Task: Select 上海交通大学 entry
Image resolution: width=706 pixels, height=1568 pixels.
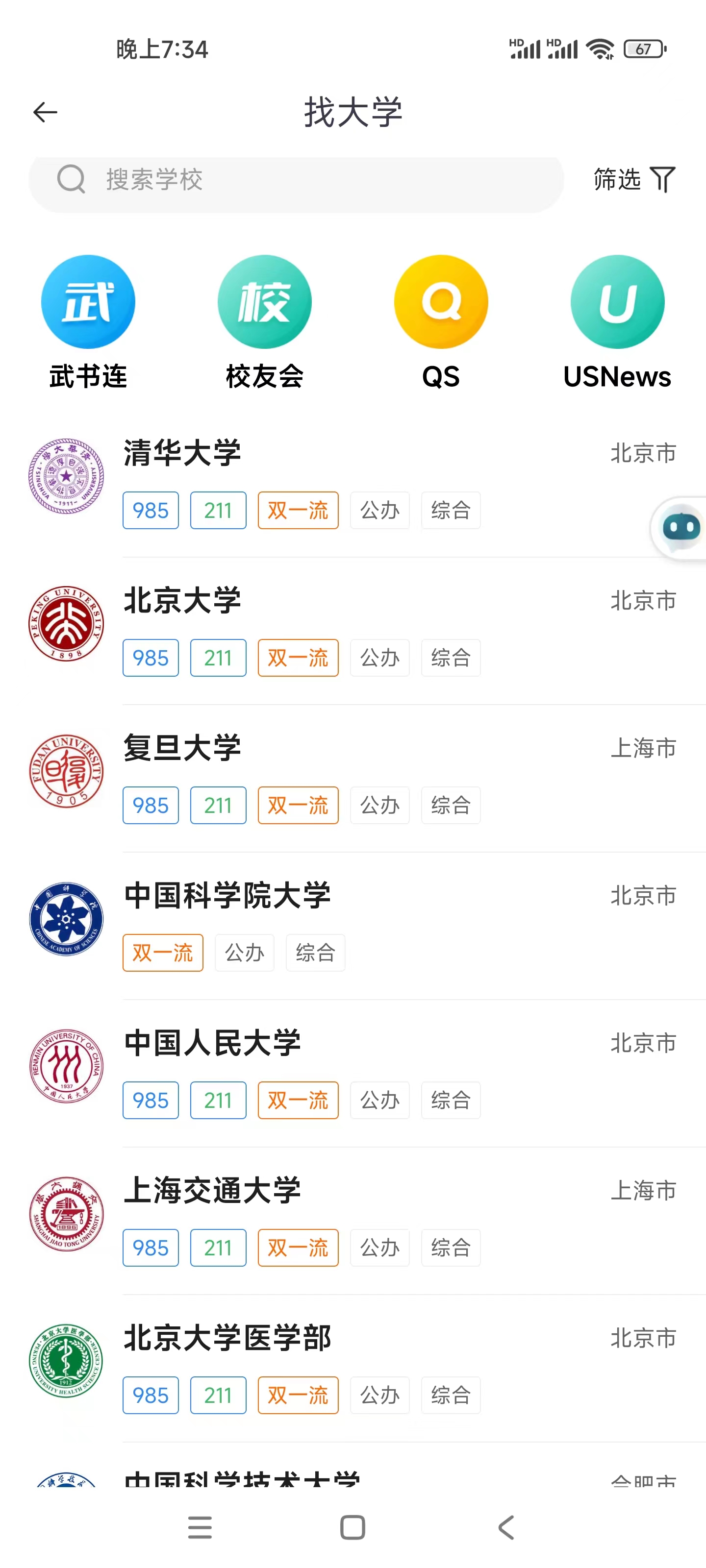Action: [353, 1221]
